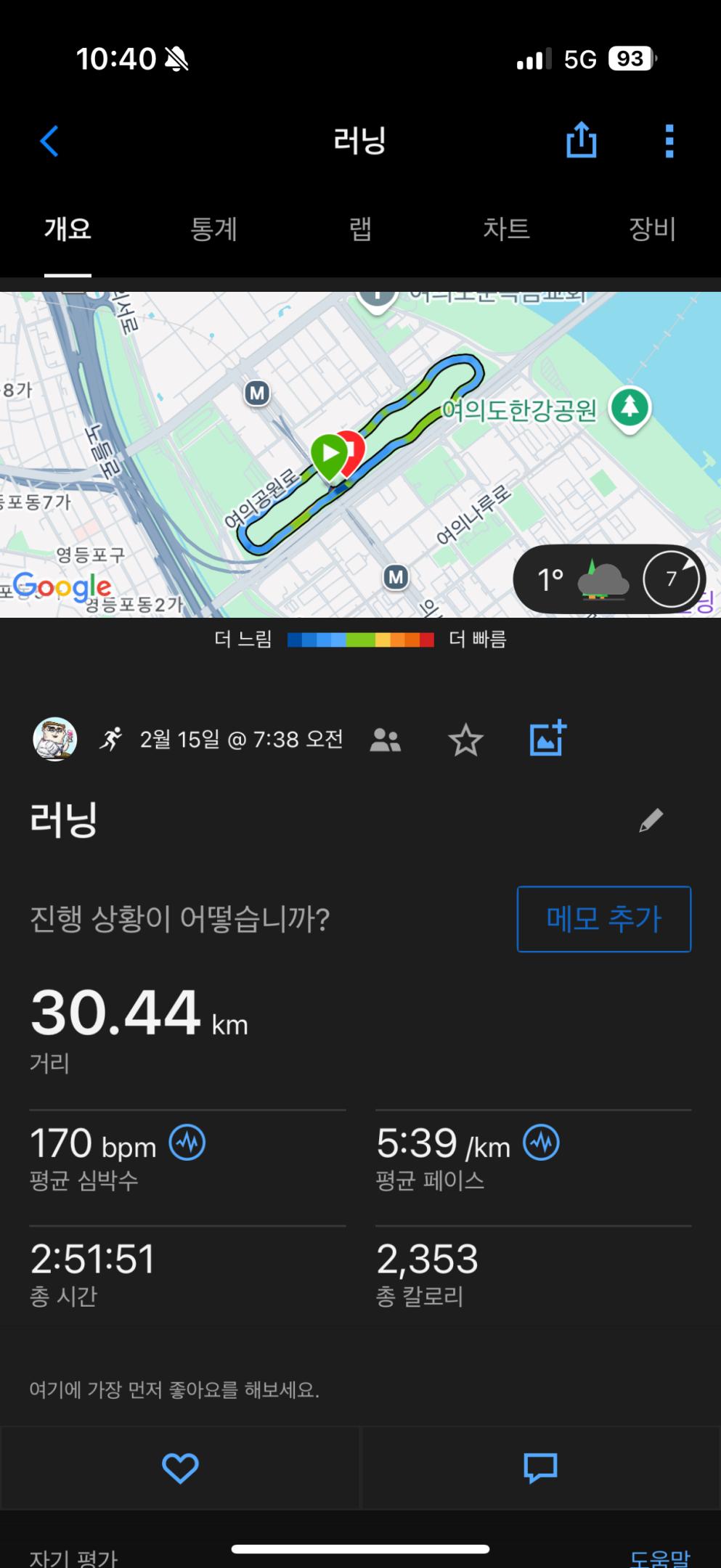Image resolution: width=721 pixels, height=1568 pixels.
Task: Open 도움말 link for 자기 평가
Action: point(659,1558)
